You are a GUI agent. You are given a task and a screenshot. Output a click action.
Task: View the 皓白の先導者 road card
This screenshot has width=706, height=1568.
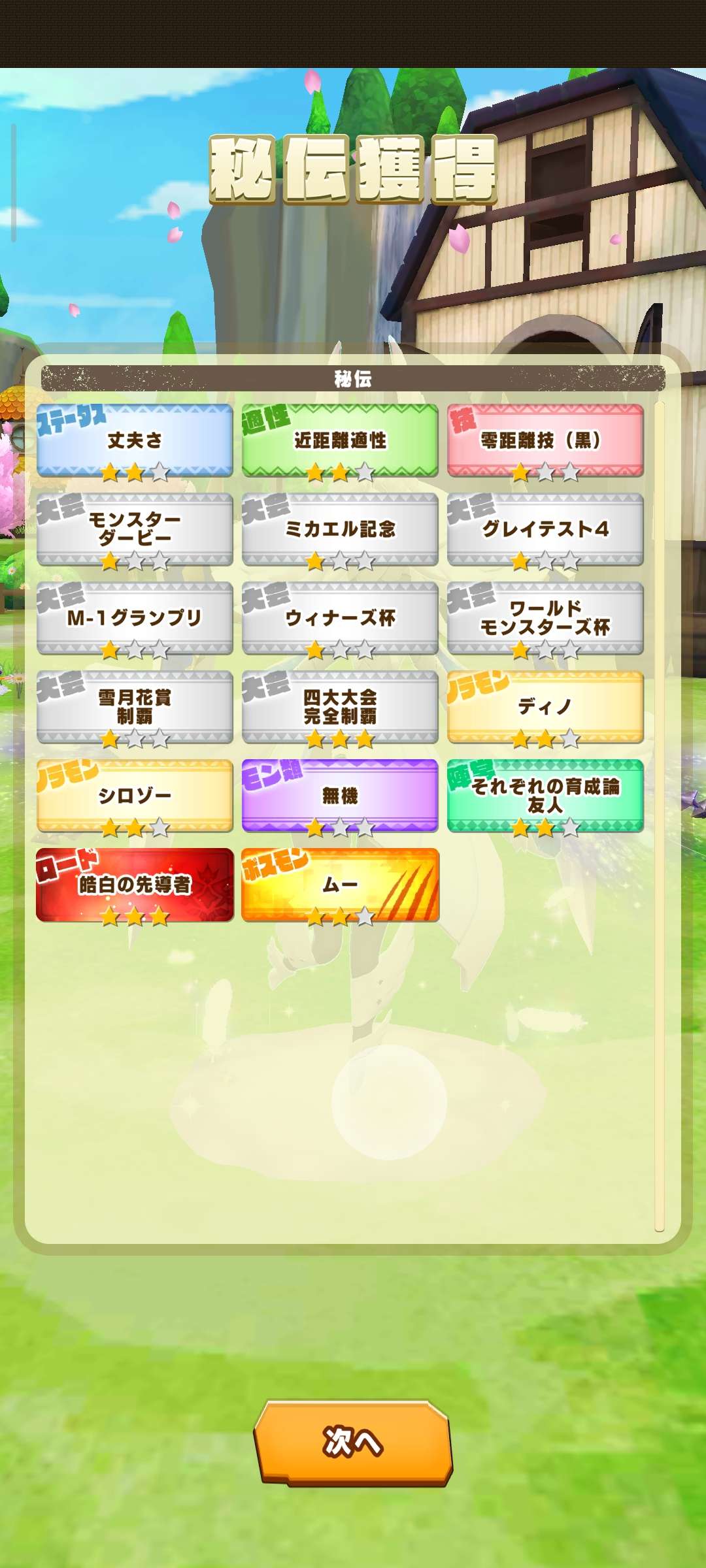click(135, 885)
